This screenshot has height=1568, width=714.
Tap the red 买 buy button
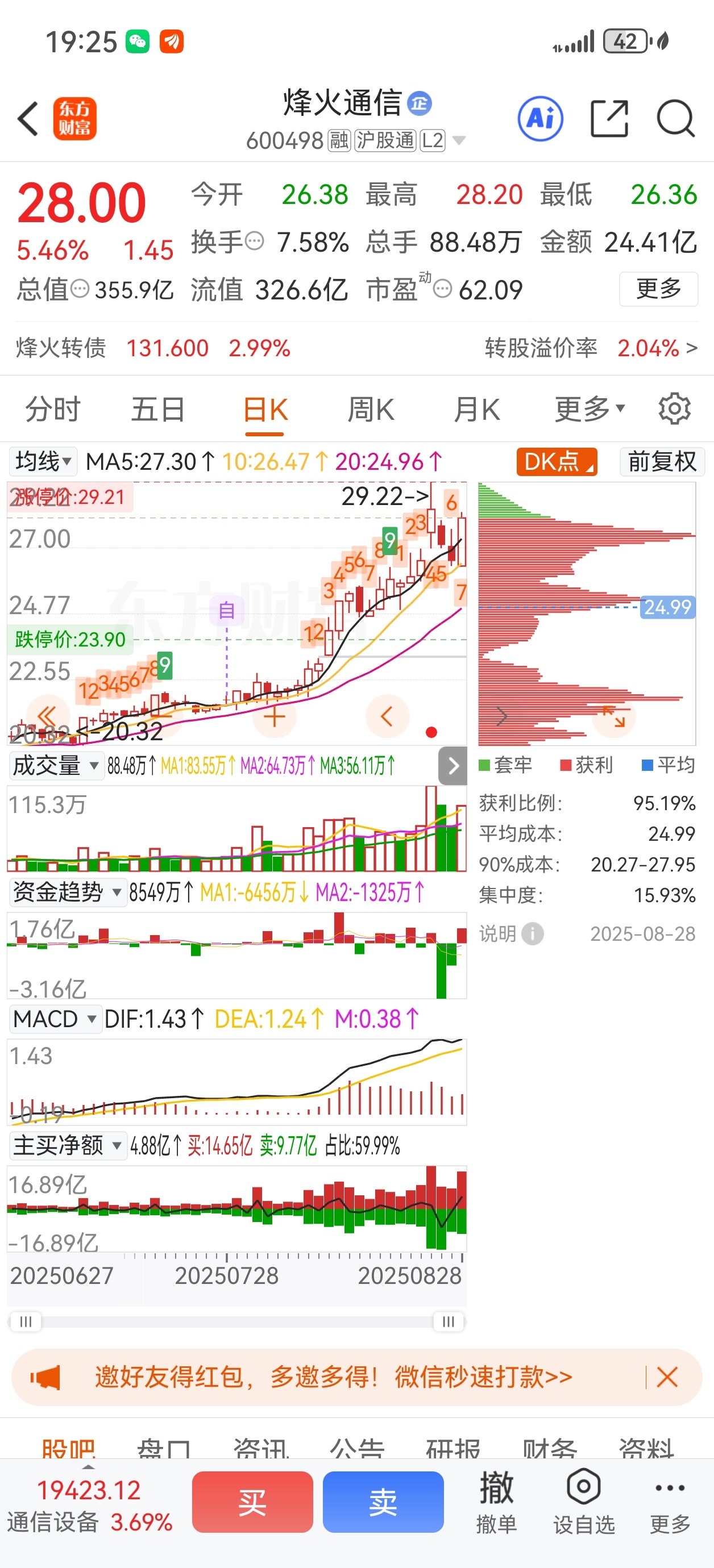252,1502
